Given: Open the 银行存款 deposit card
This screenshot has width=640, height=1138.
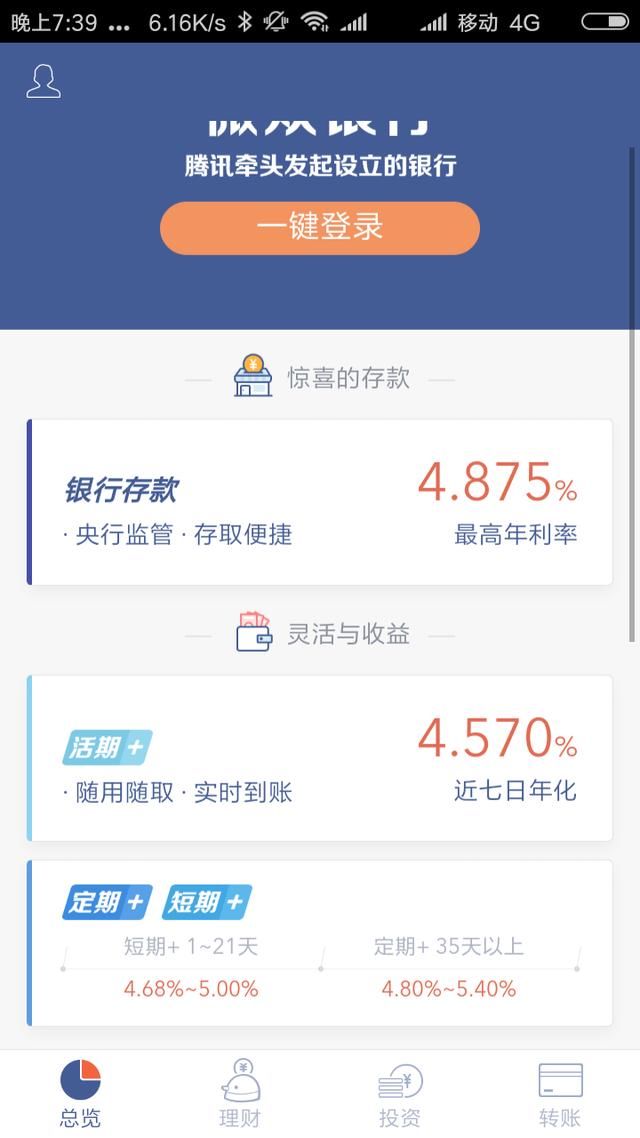Looking at the screenshot, I should [x=320, y=502].
